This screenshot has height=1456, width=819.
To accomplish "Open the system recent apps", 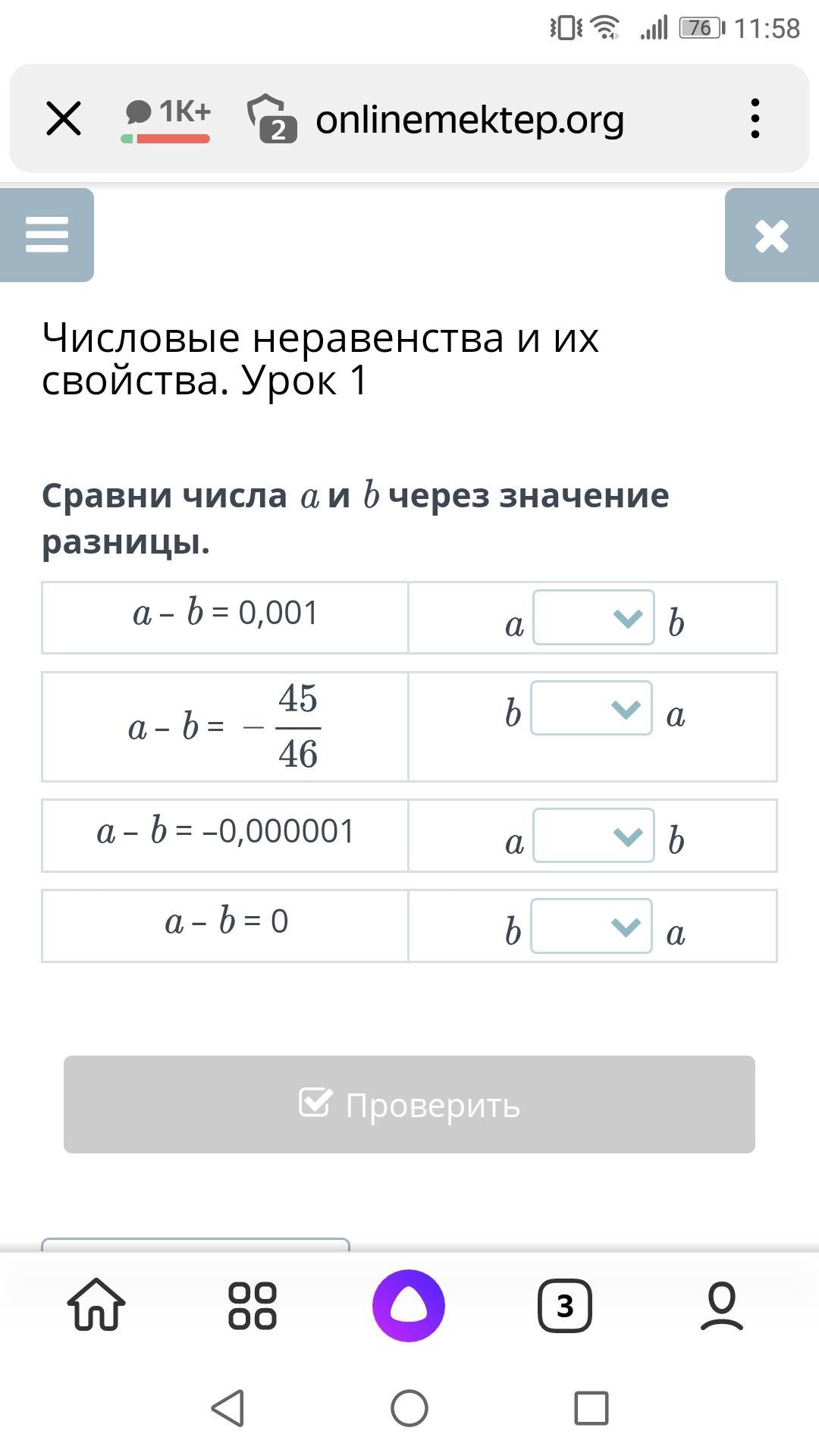I will [x=591, y=1408].
